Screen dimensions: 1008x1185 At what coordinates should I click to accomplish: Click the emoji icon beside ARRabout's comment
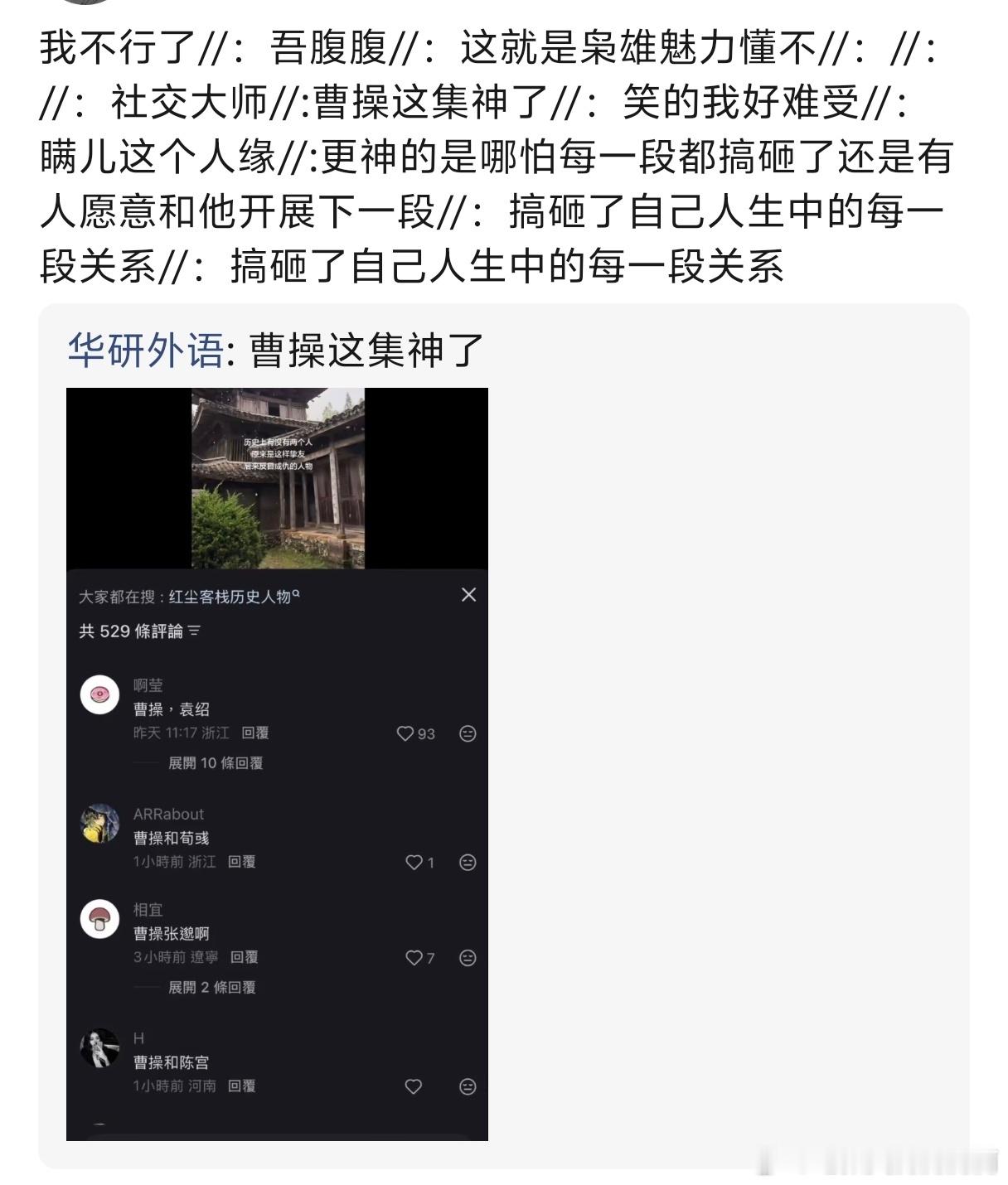pos(466,862)
